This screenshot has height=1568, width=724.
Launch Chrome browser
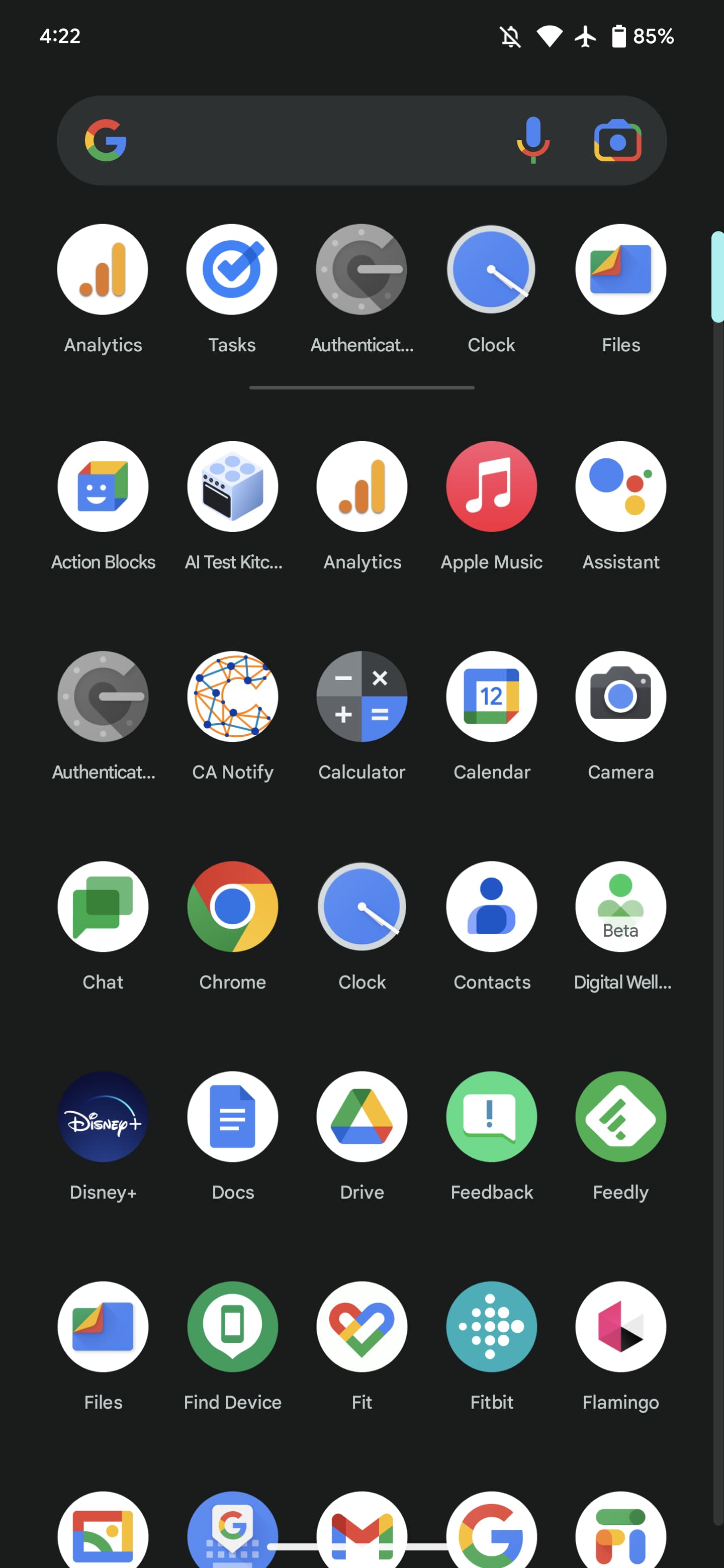[232, 907]
